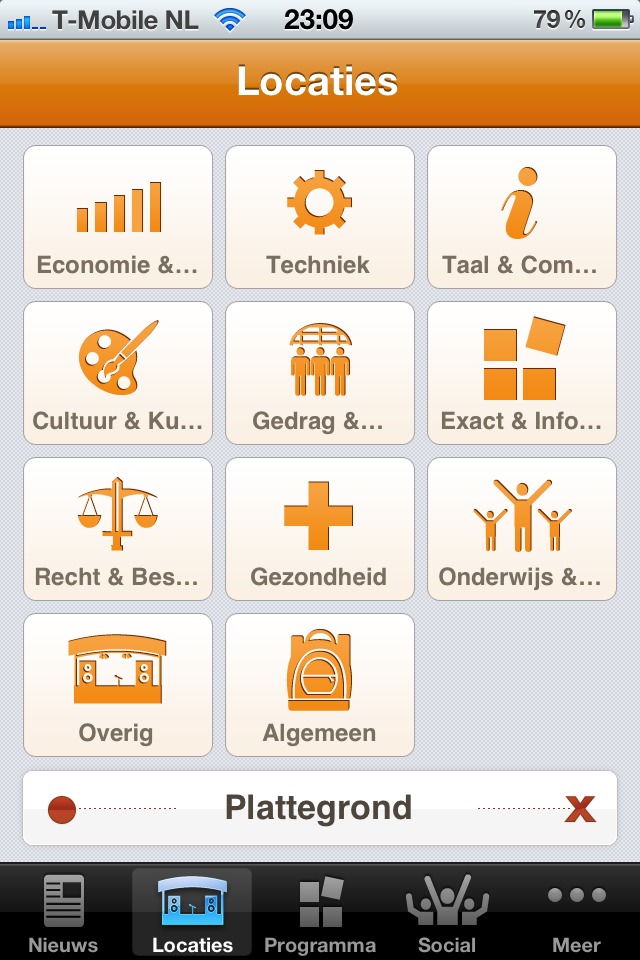The image size is (640, 960).
Task: Go to the Programma tab
Action: [x=320, y=912]
